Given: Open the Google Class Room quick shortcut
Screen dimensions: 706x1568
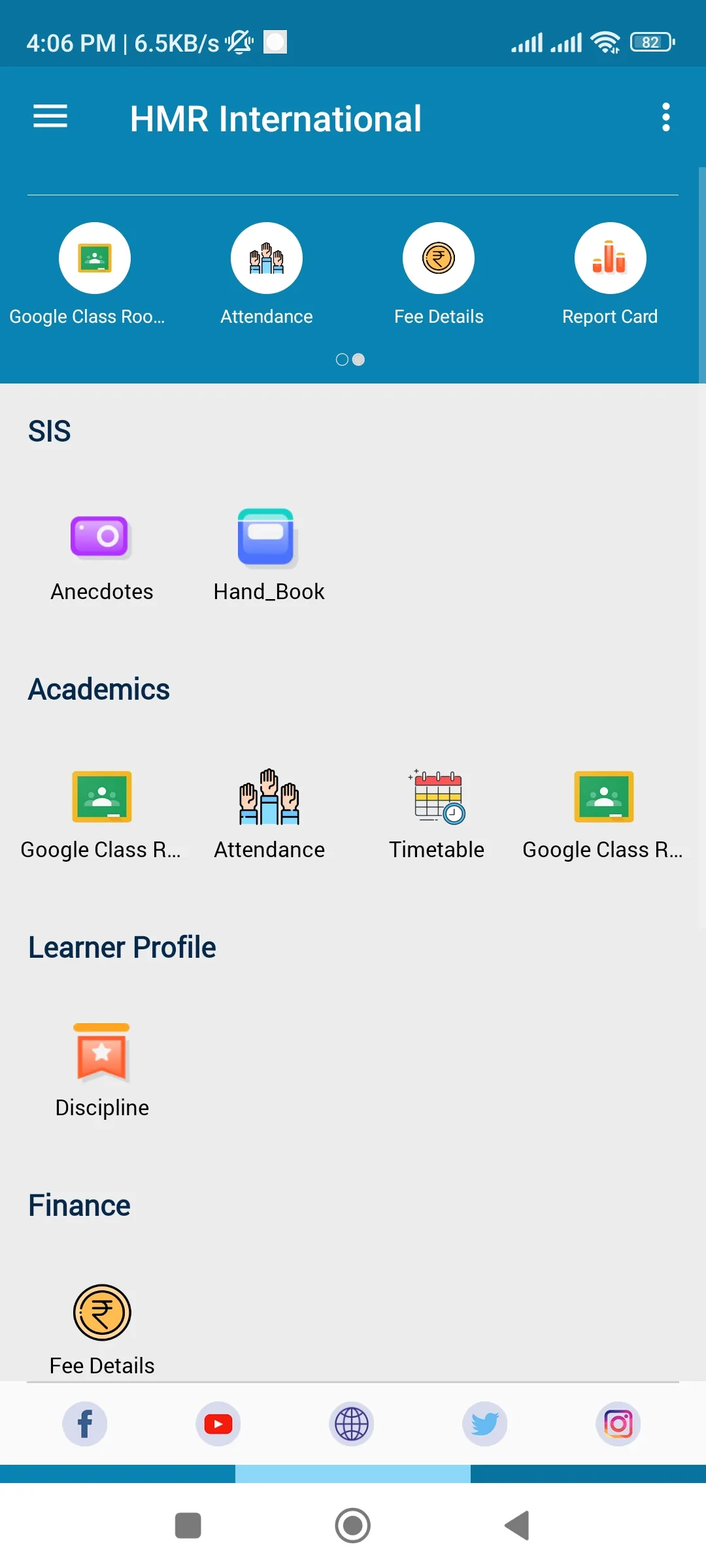Looking at the screenshot, I should click(x=94, y=257).
